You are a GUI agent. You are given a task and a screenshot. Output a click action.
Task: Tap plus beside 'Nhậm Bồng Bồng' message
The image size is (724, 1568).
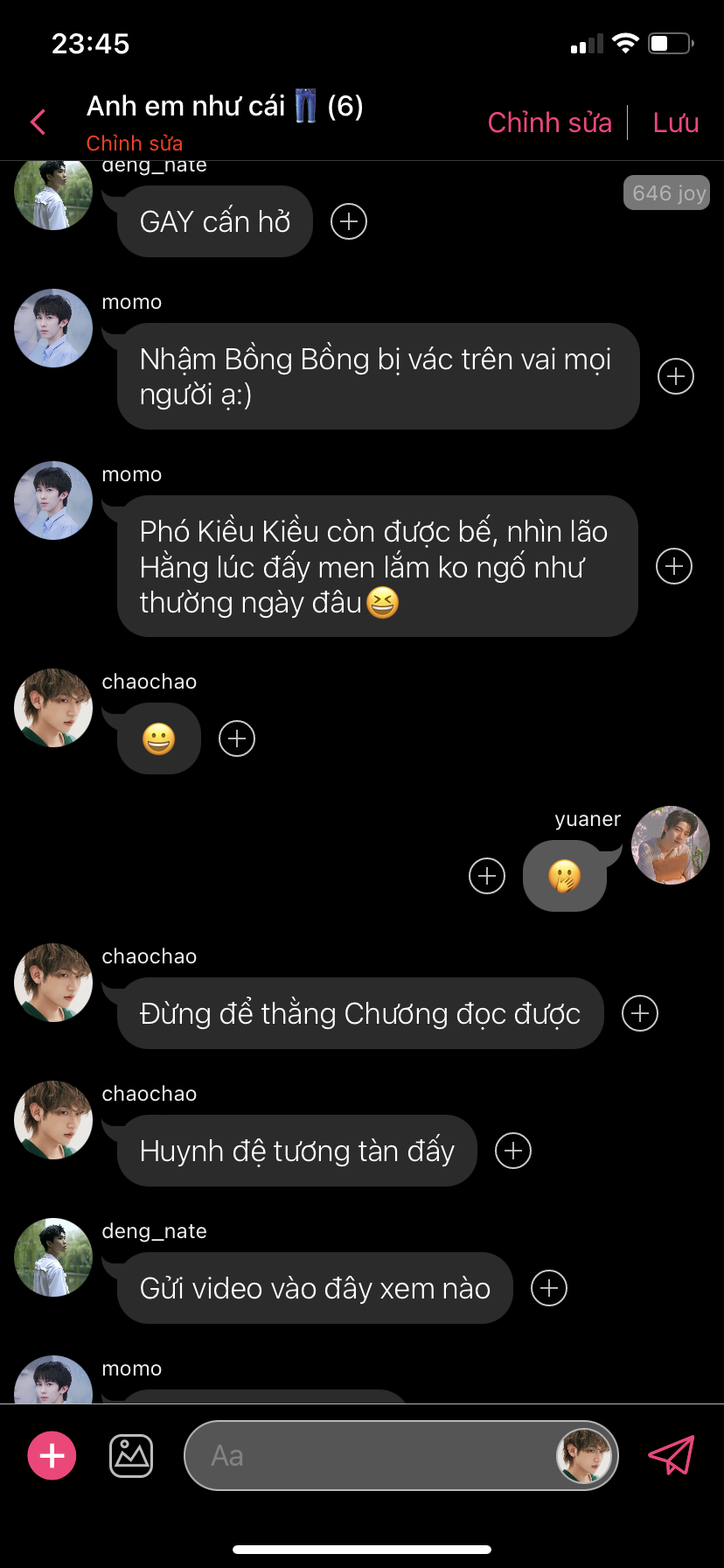[675, 376]
